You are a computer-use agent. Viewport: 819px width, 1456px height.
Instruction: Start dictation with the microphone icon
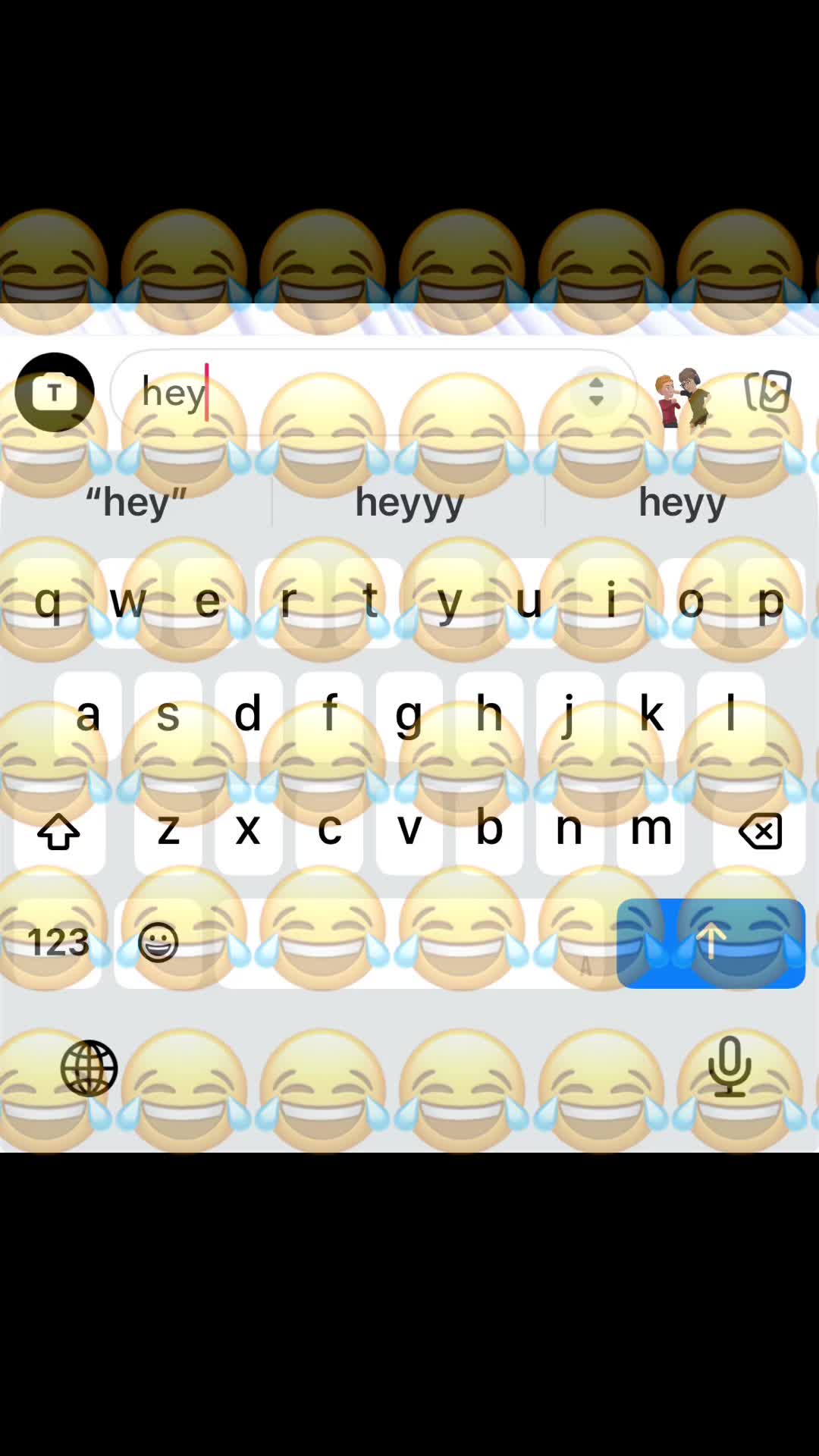coord(730,1066)
